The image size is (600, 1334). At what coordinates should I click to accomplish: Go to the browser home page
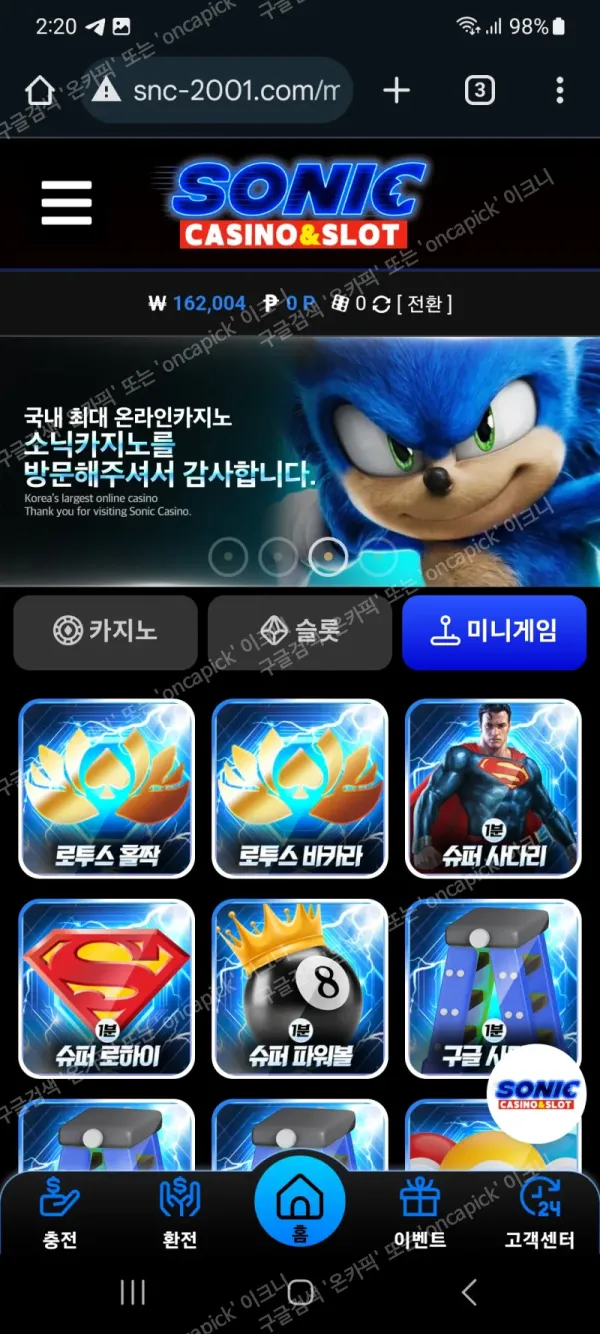(x=40, y=91)
